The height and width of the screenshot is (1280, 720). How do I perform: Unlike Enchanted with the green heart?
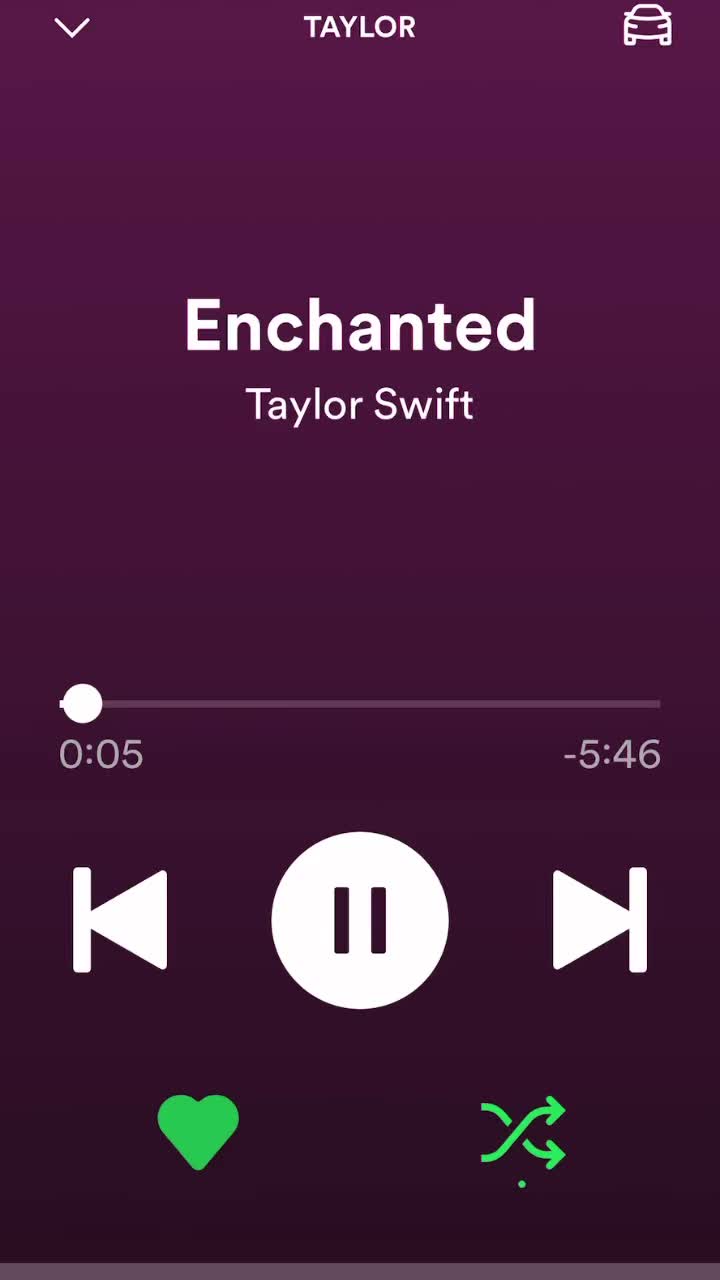pyautogui.click(x=198, y=1132)
